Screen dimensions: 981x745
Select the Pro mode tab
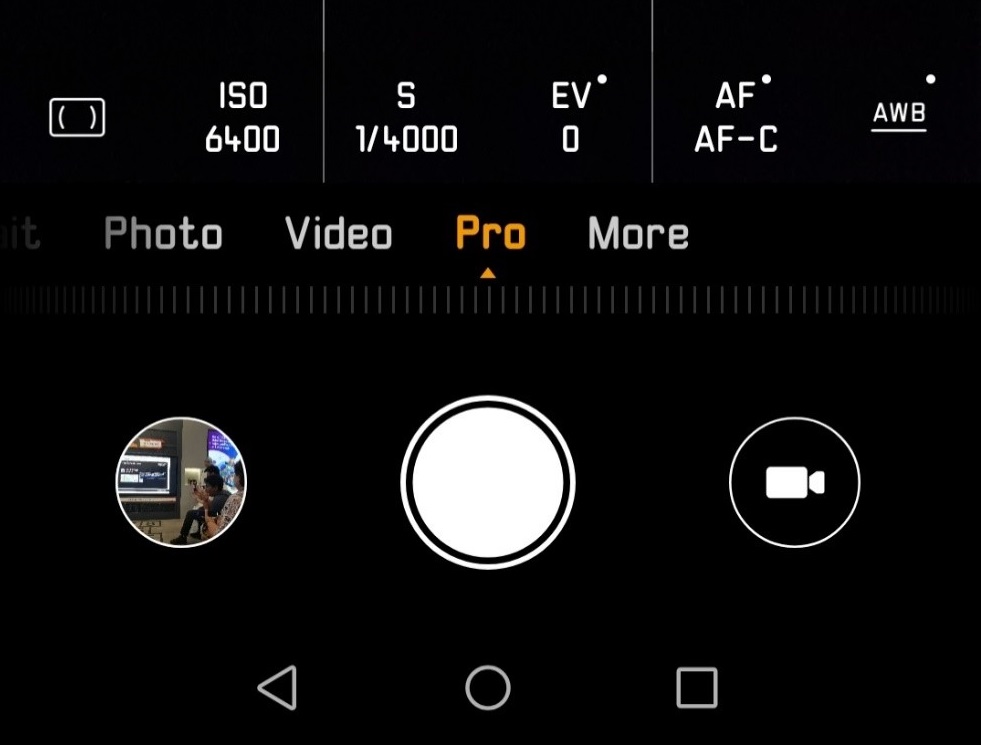click(490, 234)
